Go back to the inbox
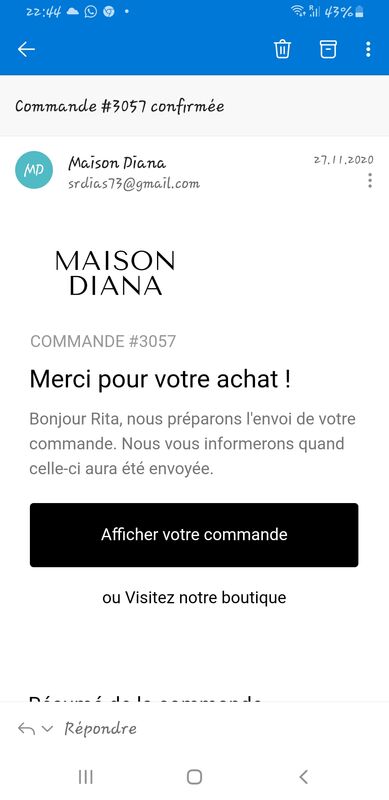 (26, 49)
